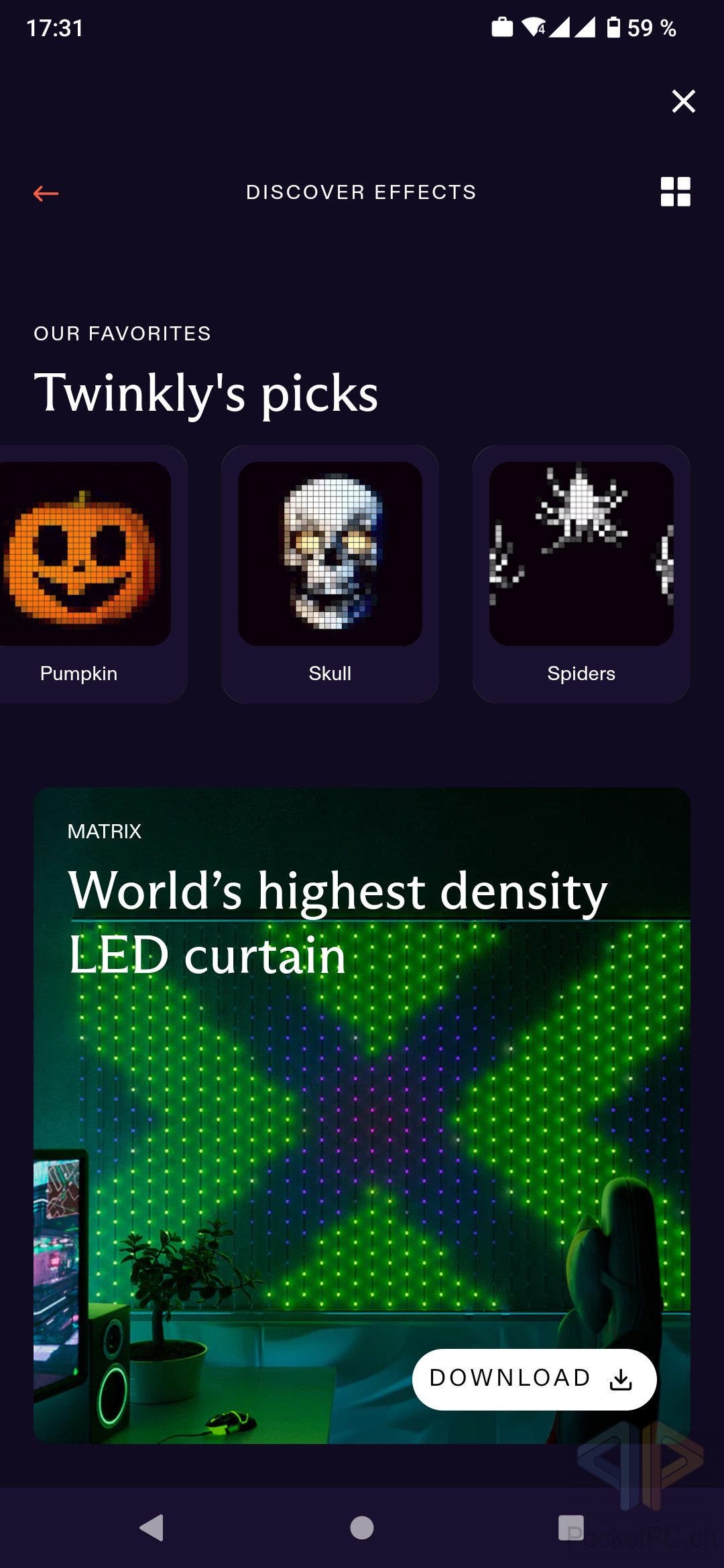Tap the system back button
The image size is (724, 1568).
pos(152,1527)
